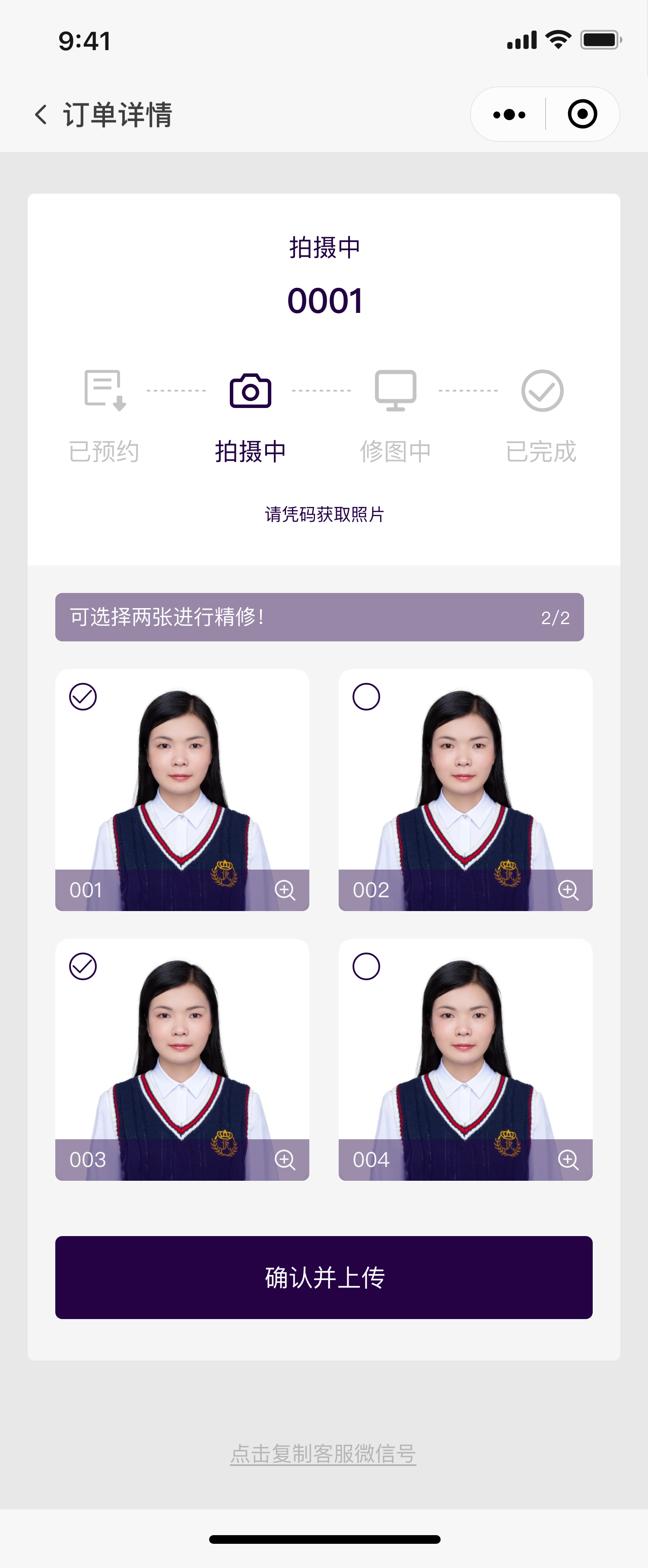
Task: Enlarge photo 001 with magnifier icon
Action: [285, 890]
